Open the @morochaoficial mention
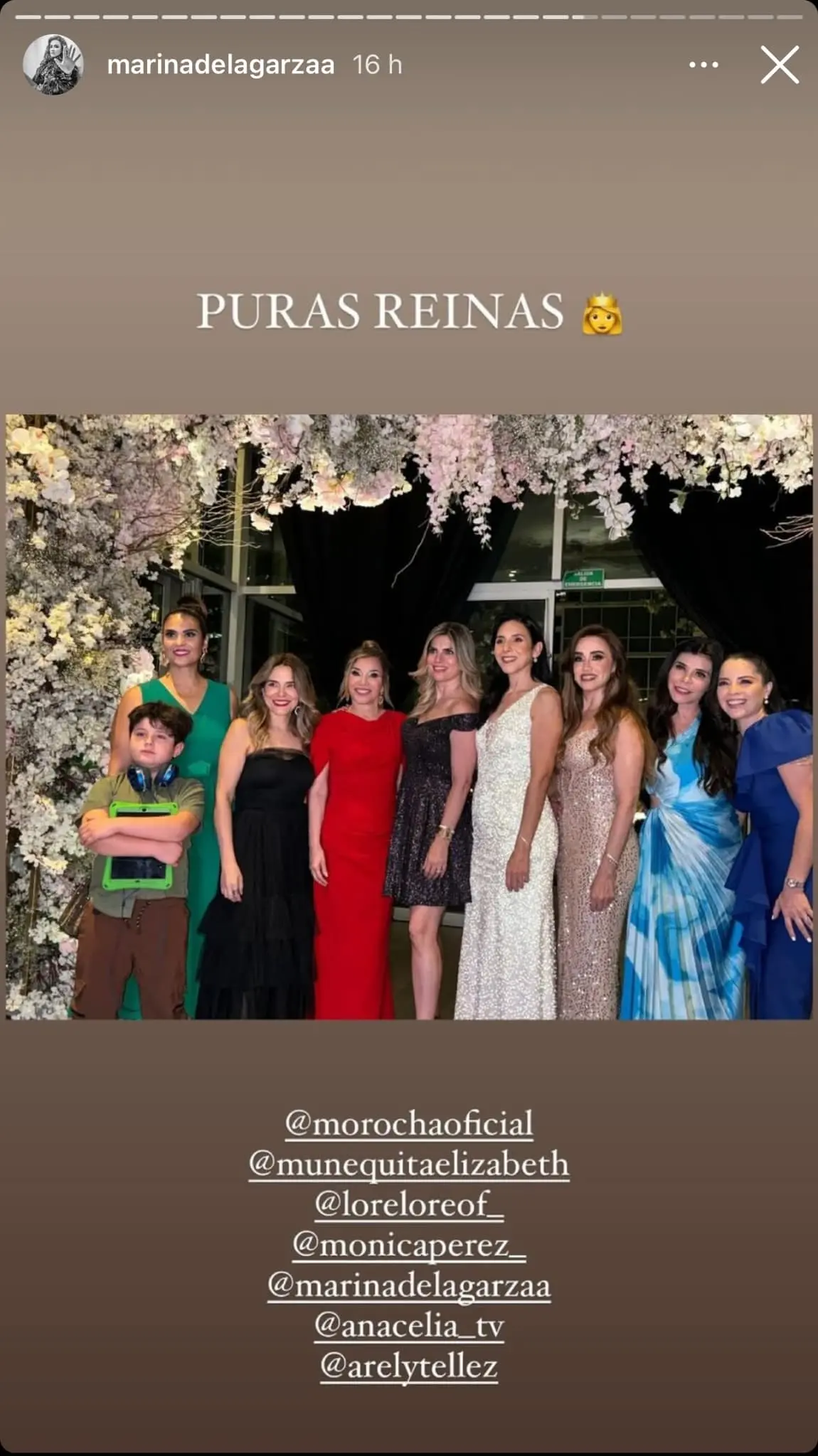Screen dimensions: 818x1456 pyautogui.click(x=409, y=1124)
